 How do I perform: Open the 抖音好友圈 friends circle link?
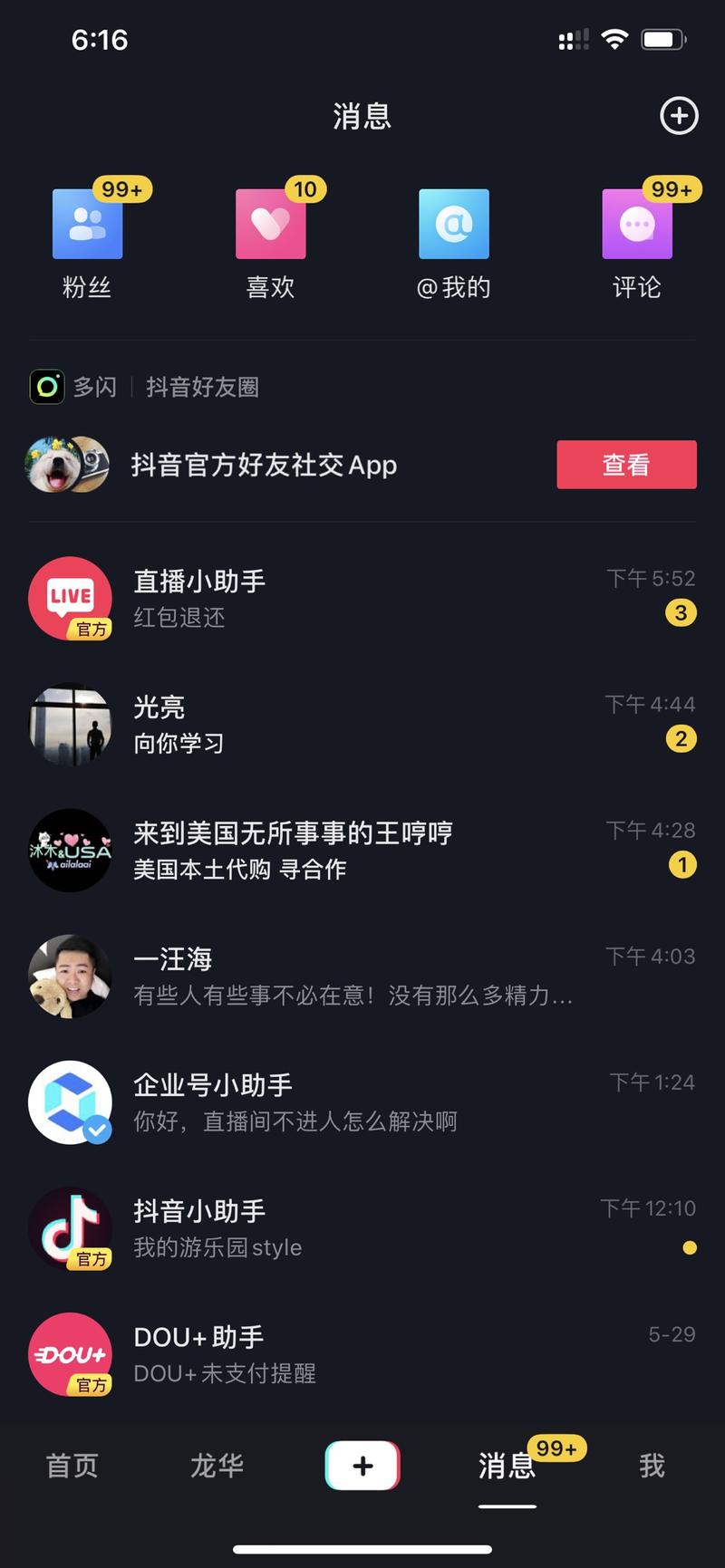201,386
